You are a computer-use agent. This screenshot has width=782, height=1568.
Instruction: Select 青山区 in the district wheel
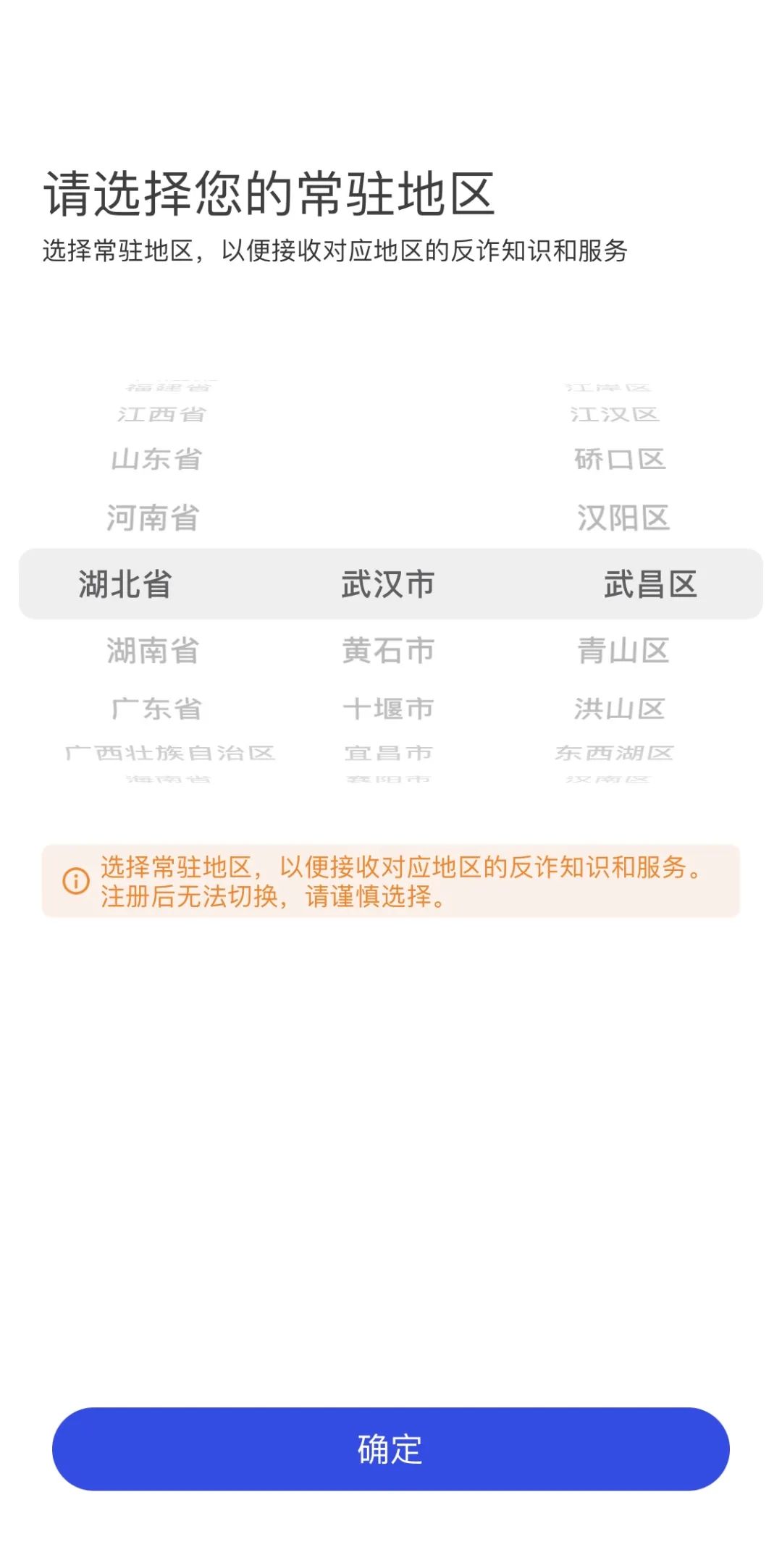coord(623,650)
